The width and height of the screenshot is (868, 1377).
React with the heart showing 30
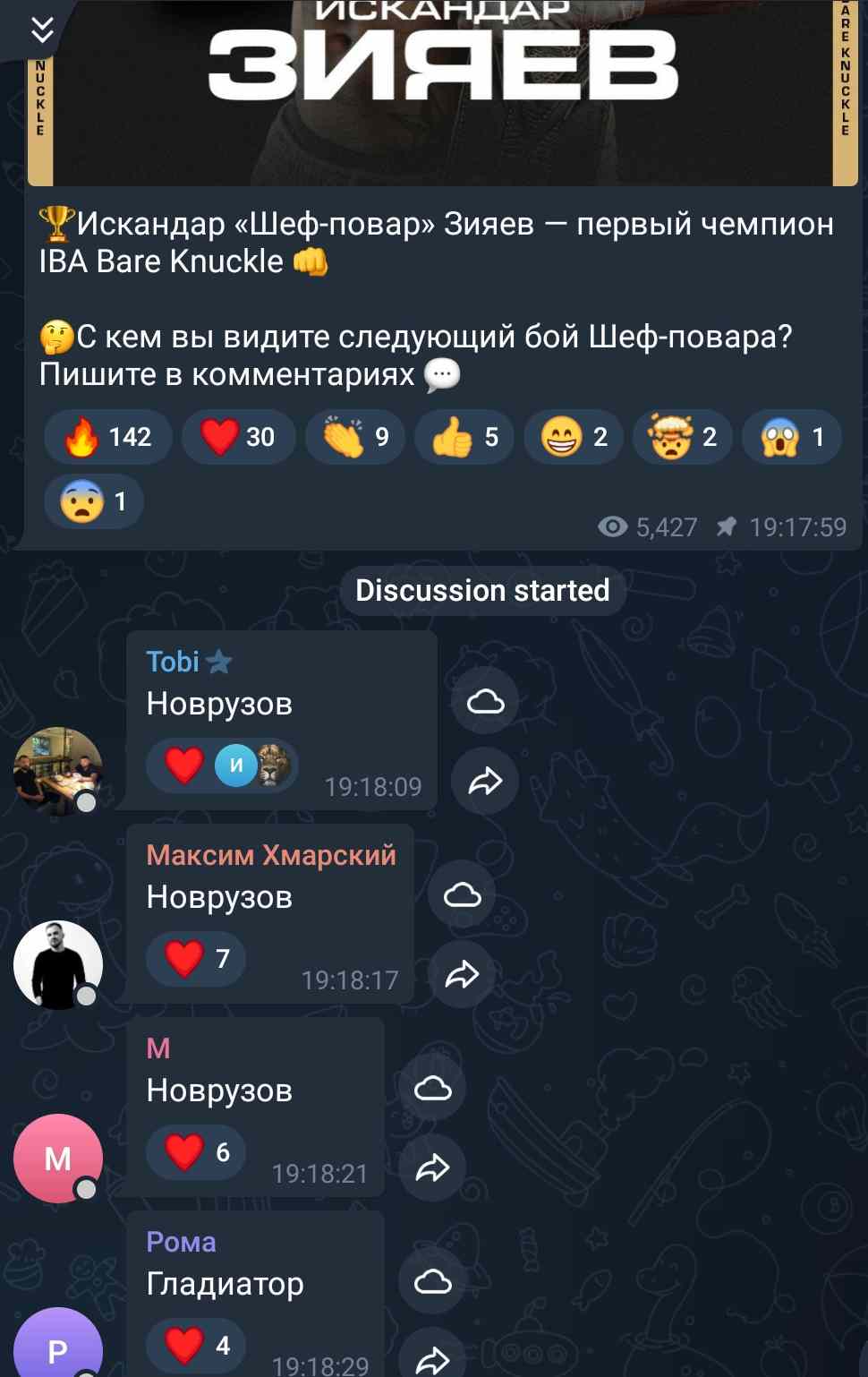pyautogui.click(x=238, y=437)
